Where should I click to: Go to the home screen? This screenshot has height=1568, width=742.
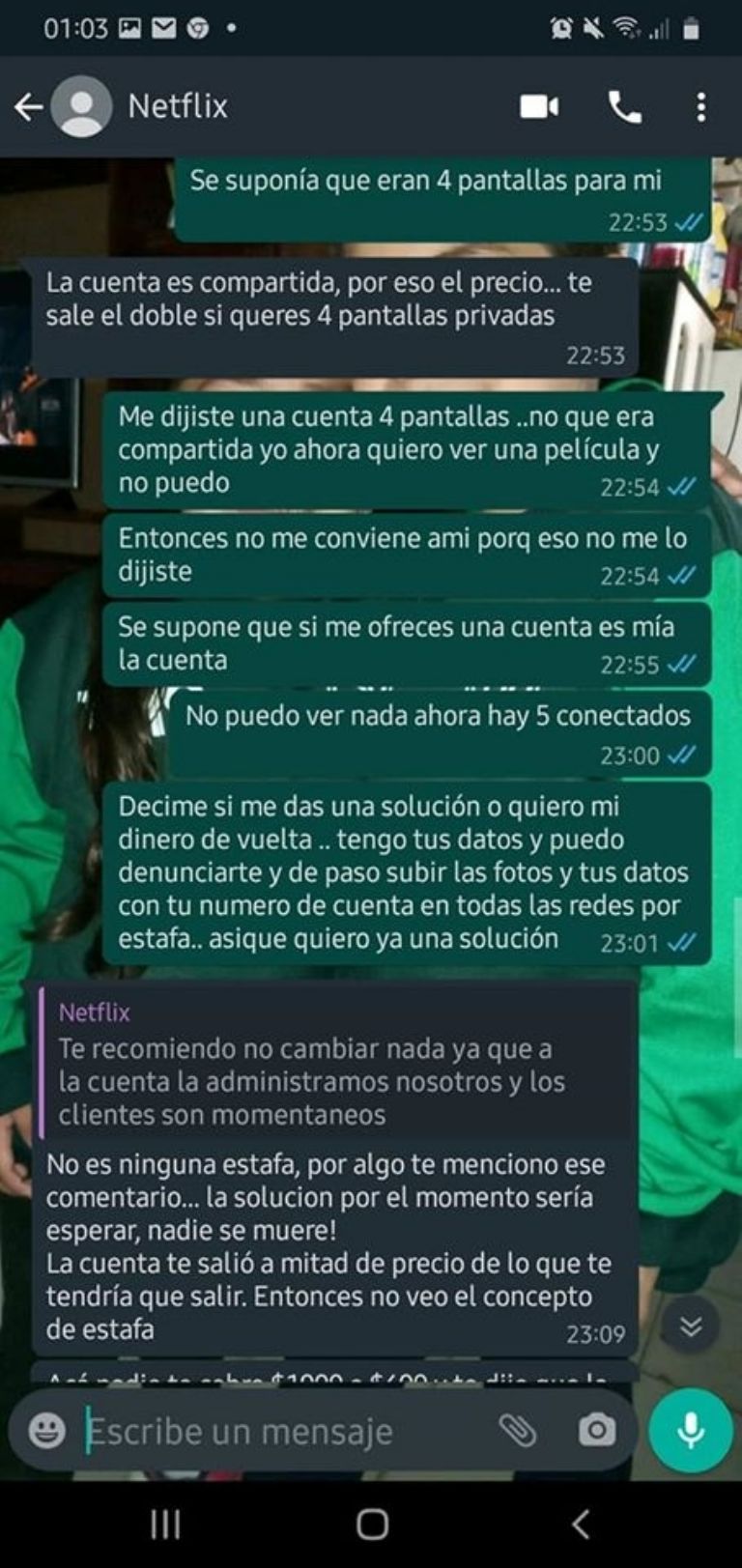tap(372, 1525)
